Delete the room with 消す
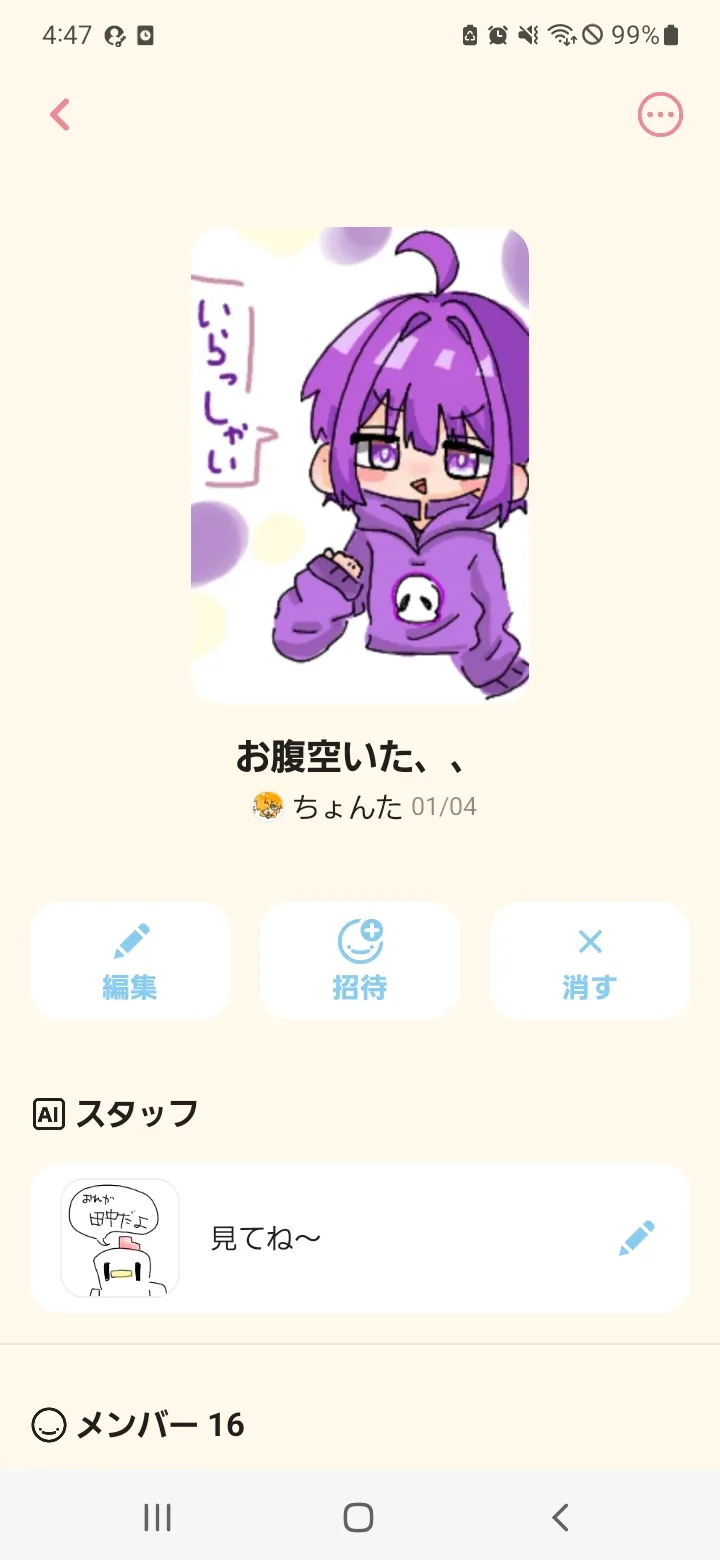The height and width of the screenshot is (1560, 720). click(x=590, y=961)
